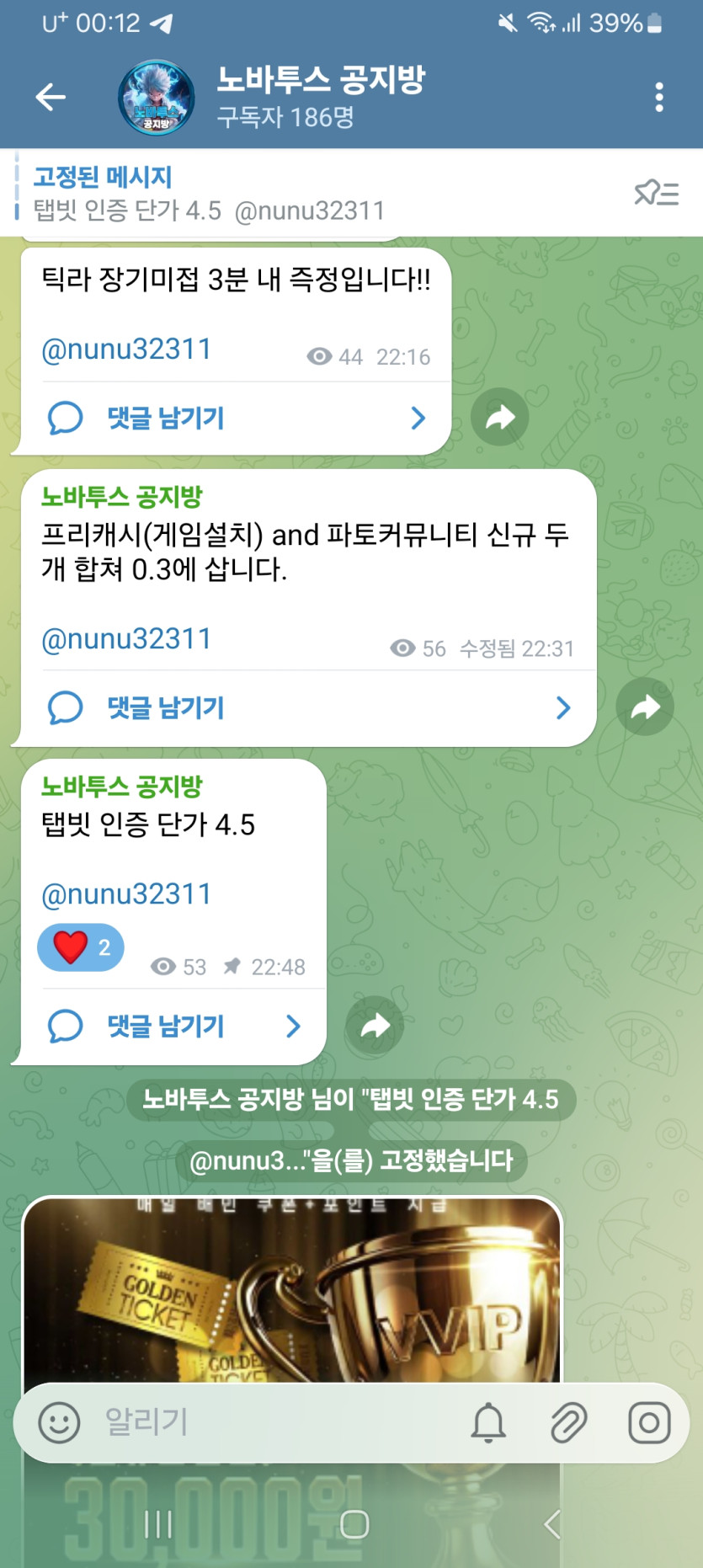Open the Golden Ticket VVIP image
The height and width of the screenshot is (1568, 703).
(292, 1288)
